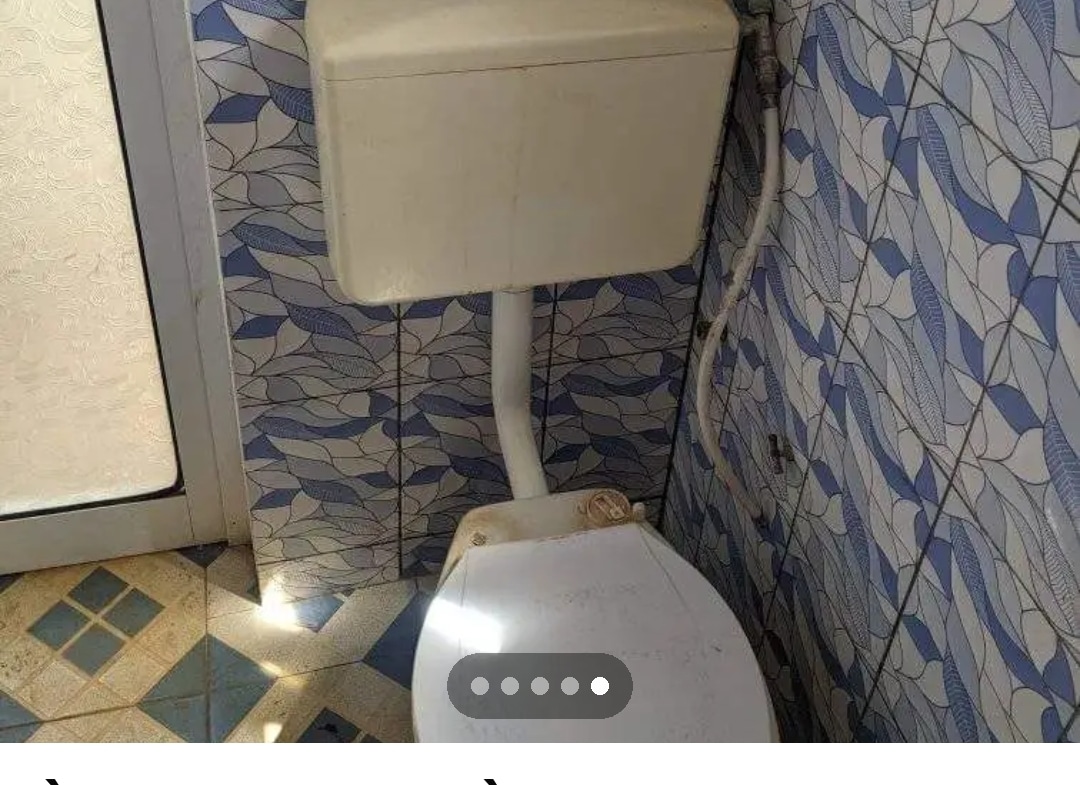This screenshot has height=785, width=1080.
Task: Jump to the first photo indicator dot
Action: 480,686
